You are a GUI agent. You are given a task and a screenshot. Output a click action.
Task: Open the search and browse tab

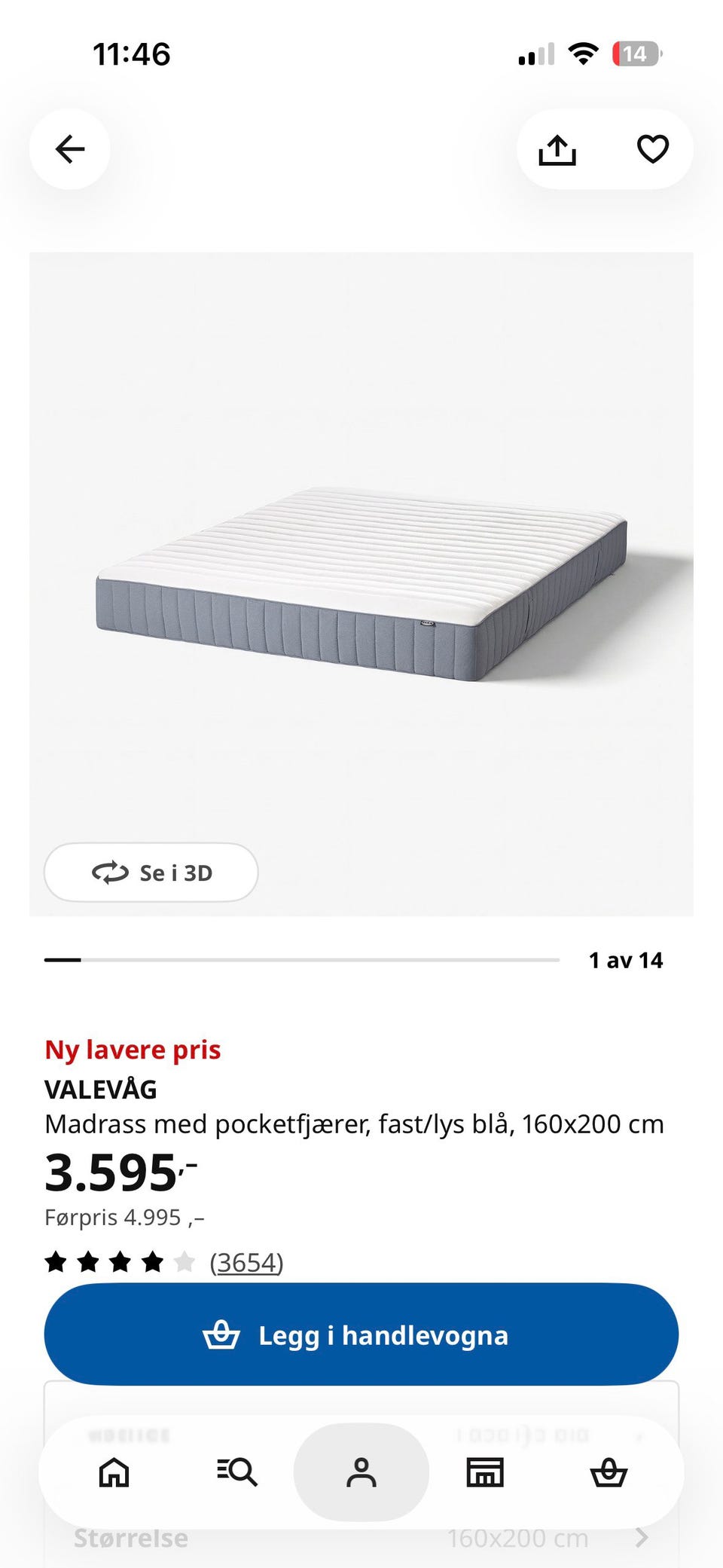(x=237, y=1472)
